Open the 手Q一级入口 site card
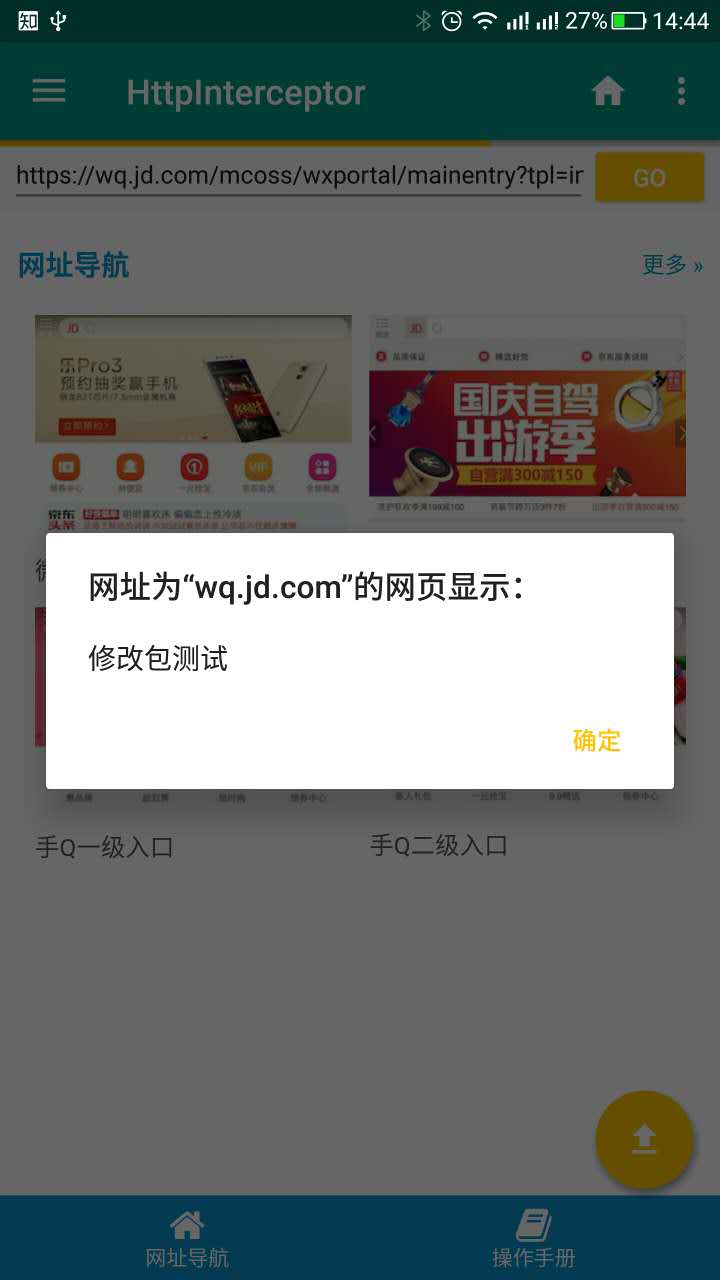 pyautogui.click(x=105, y=847)
